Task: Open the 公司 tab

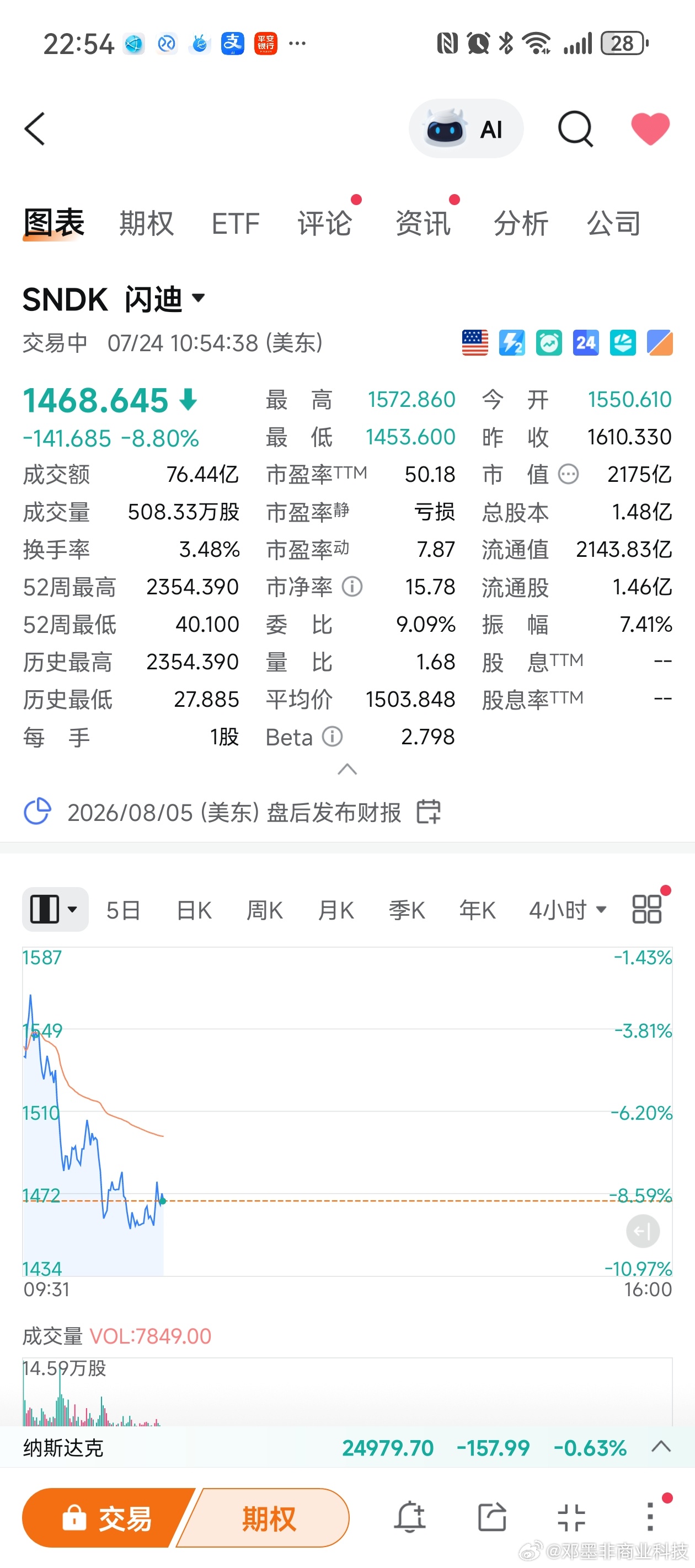Action: (x=613, y=223)
